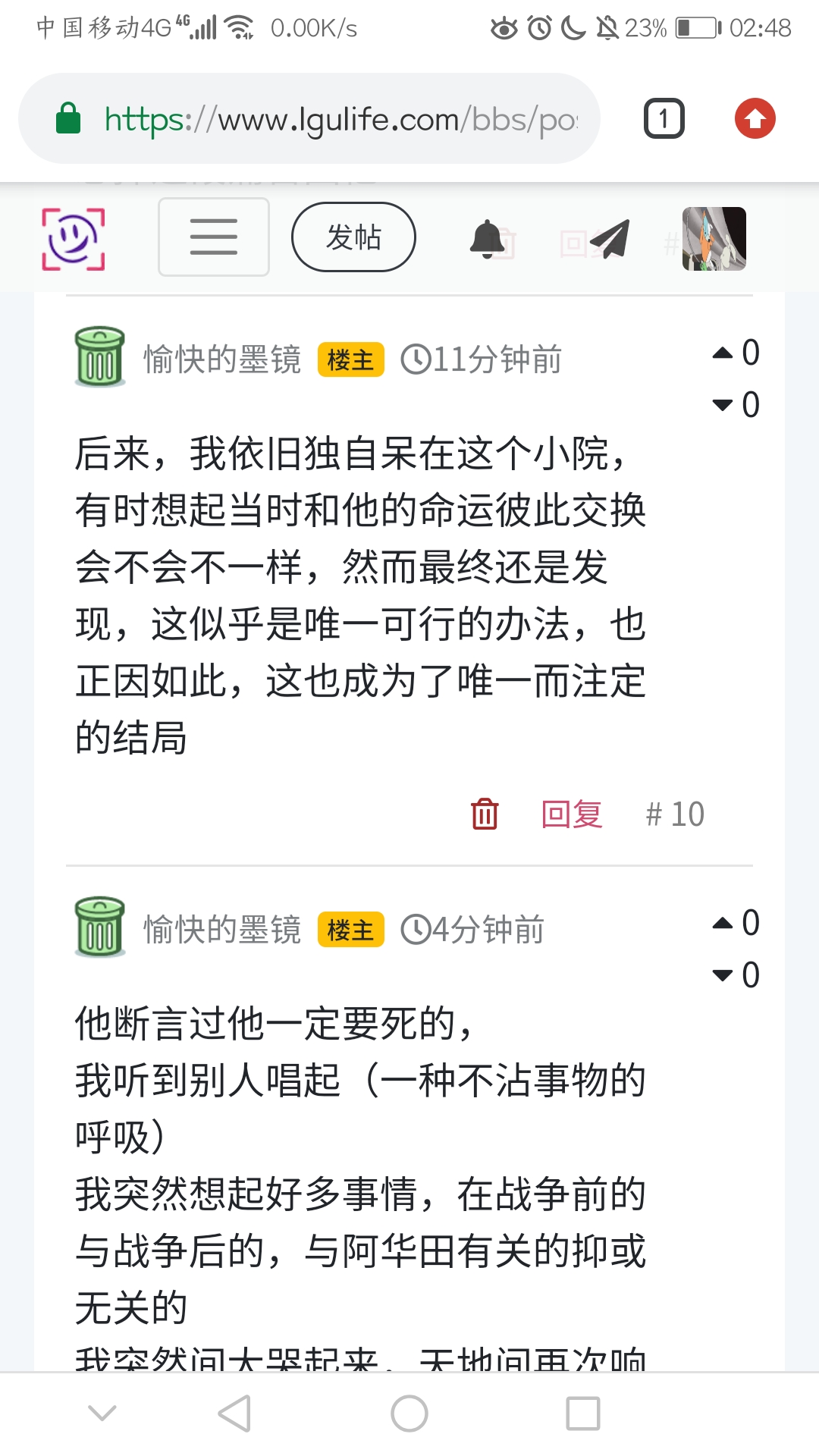Downvote the post from 4分钟前
This screenshot has width=819, height=1456.
(723, 975)
